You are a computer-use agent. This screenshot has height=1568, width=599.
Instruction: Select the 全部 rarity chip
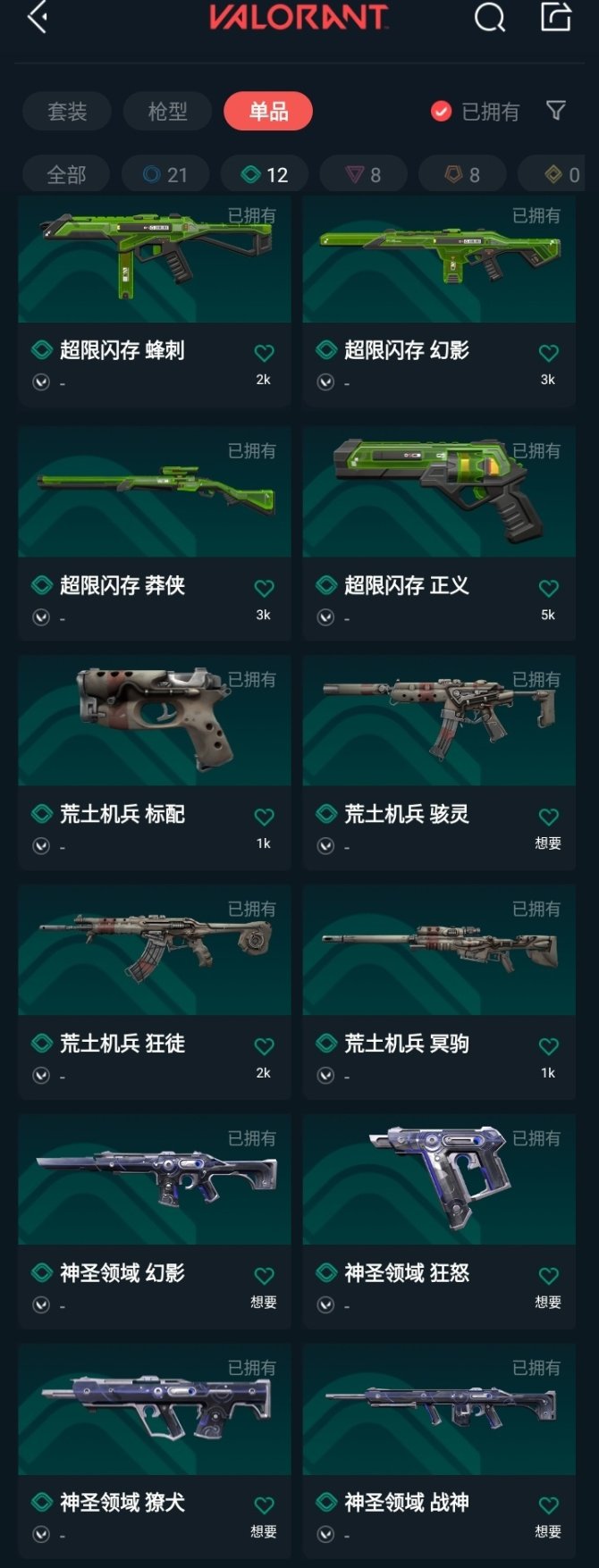pyautogui.click(x=66, y=174)
